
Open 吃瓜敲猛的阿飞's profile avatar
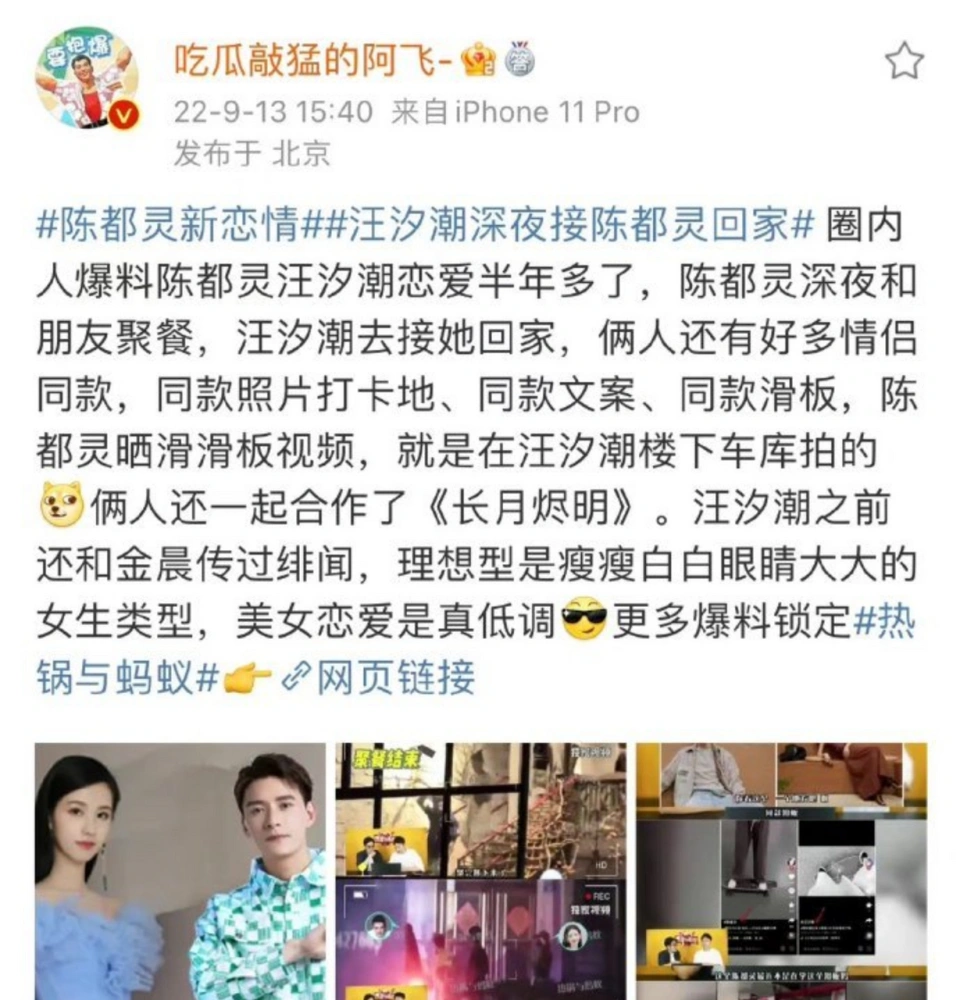tap(87, 80)
